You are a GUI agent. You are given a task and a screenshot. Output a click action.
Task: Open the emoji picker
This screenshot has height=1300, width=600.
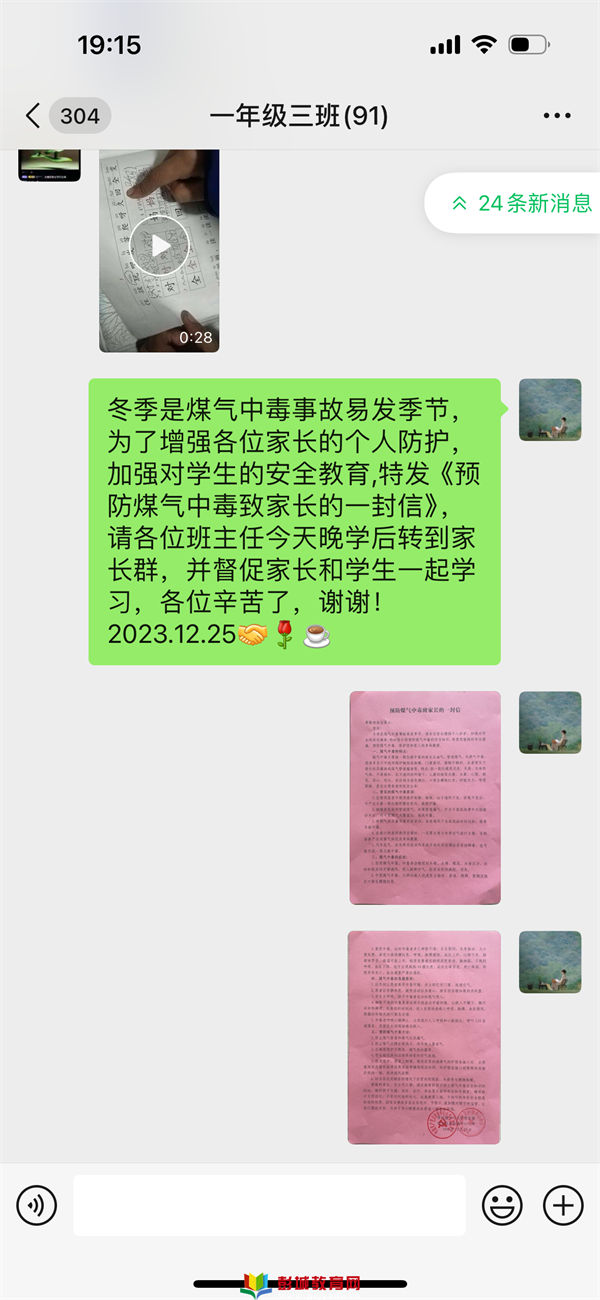click(502, 1205)
